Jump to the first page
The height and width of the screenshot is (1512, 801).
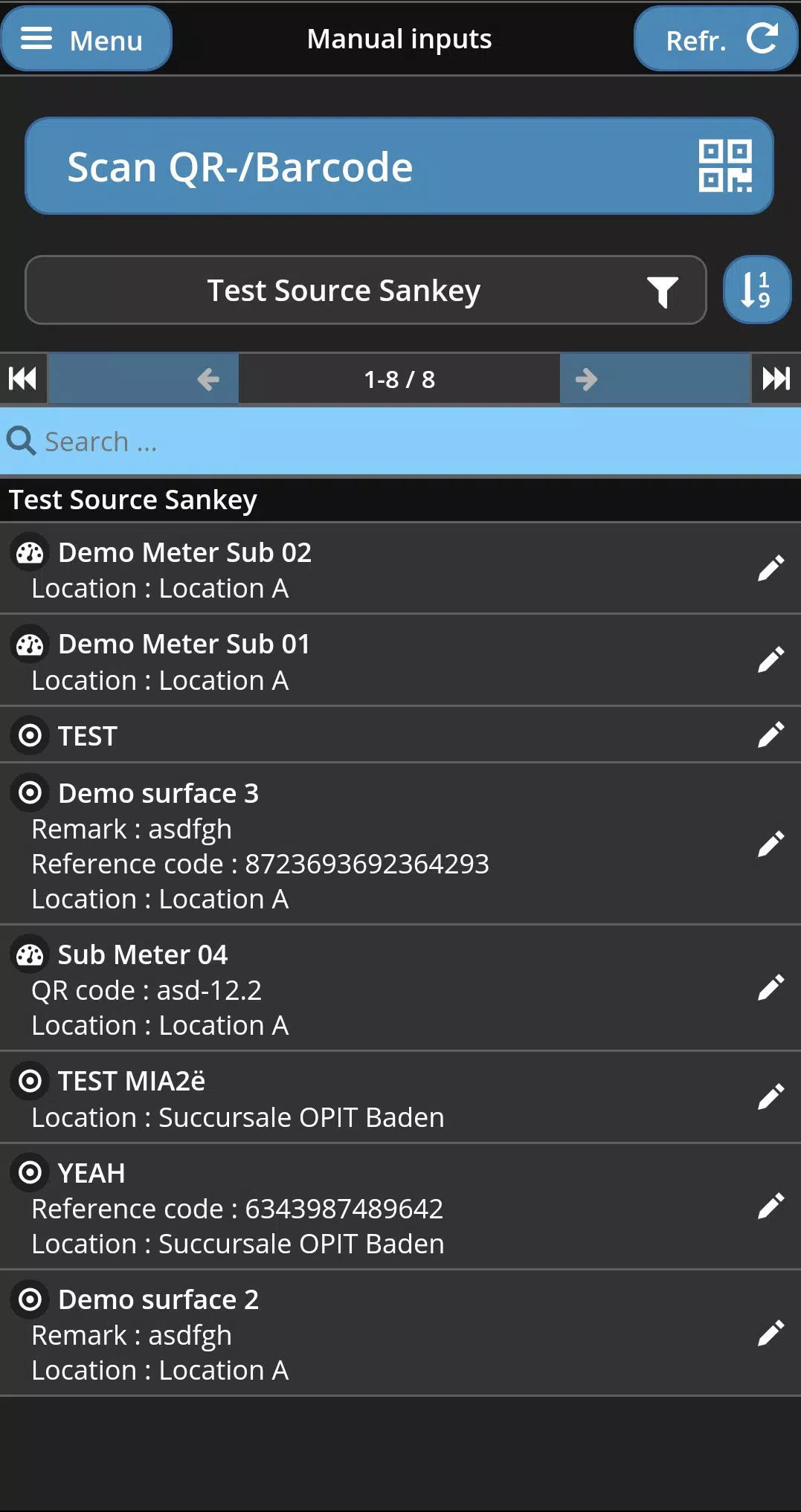click(23, 379)
